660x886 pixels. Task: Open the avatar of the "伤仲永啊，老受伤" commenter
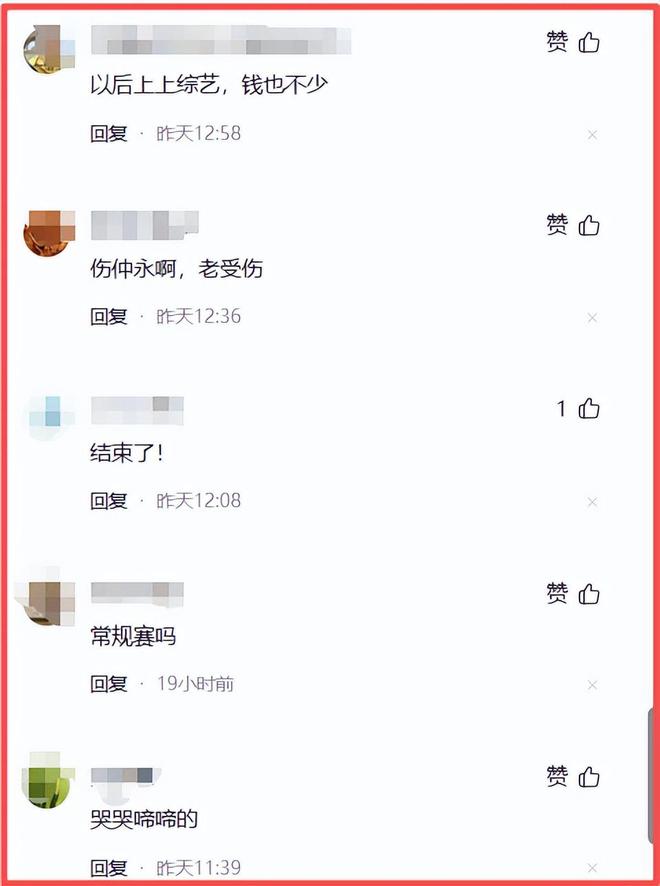point(46,232)
